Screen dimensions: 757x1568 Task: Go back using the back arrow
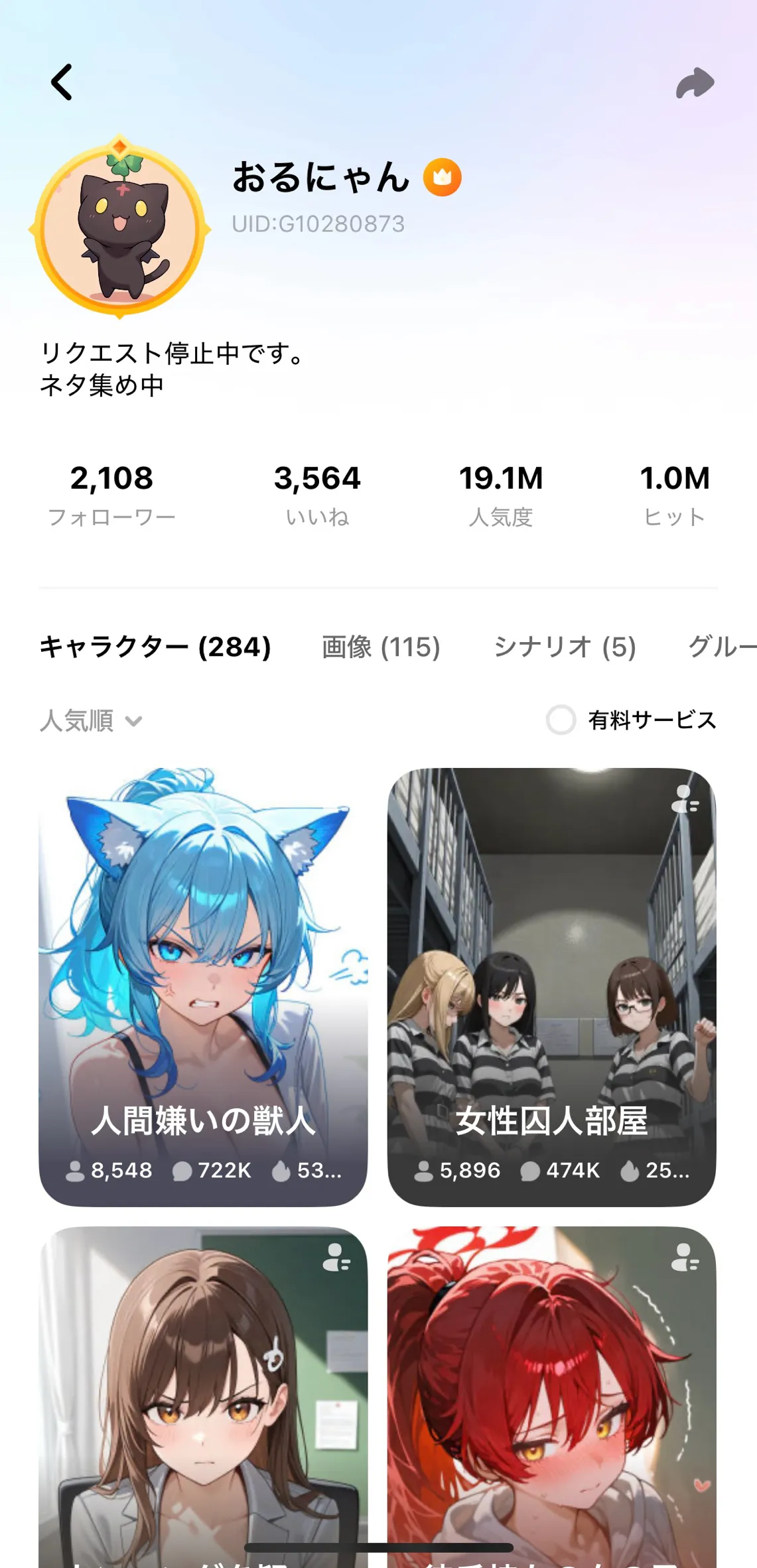pyautogui.click(x=62, y=82)
